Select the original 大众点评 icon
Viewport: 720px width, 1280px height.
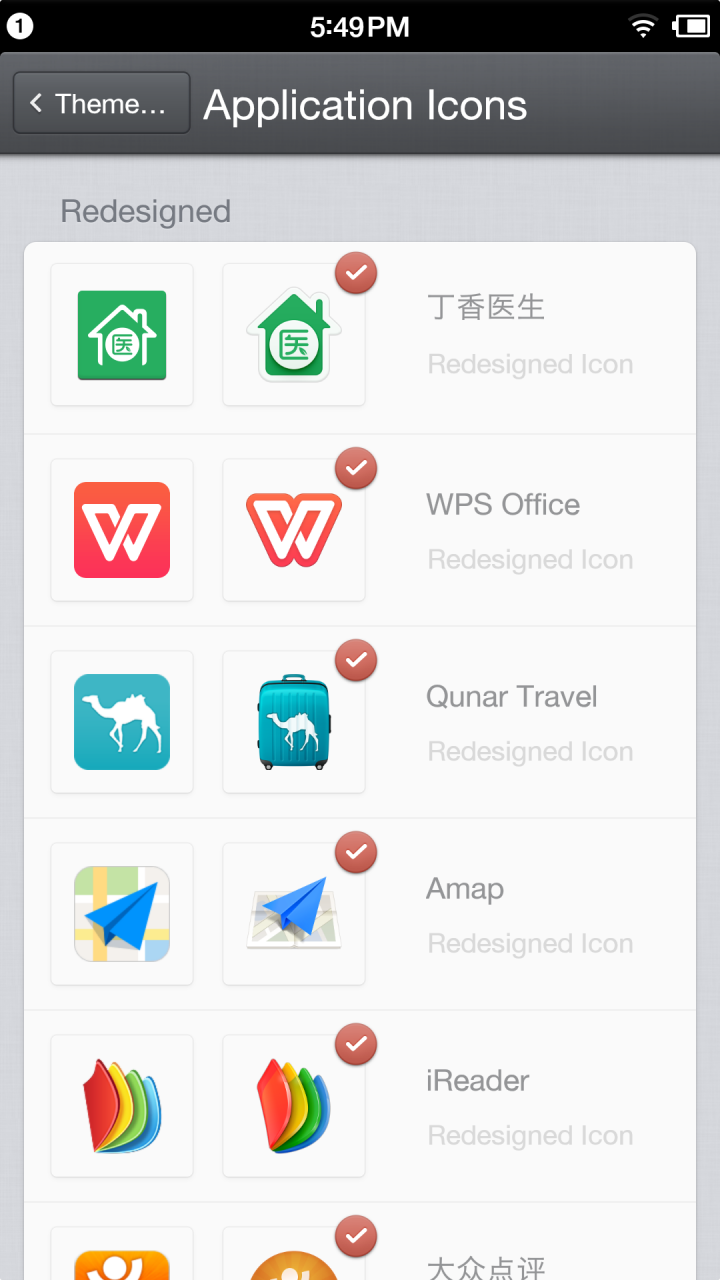point(122,1258)
